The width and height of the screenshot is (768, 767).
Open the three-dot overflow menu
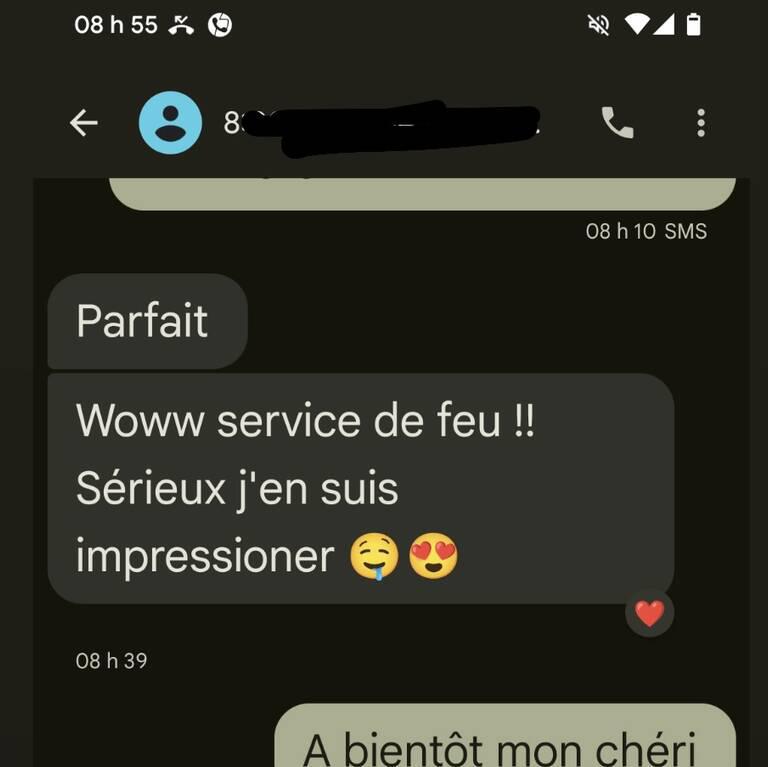pos(701,123)
